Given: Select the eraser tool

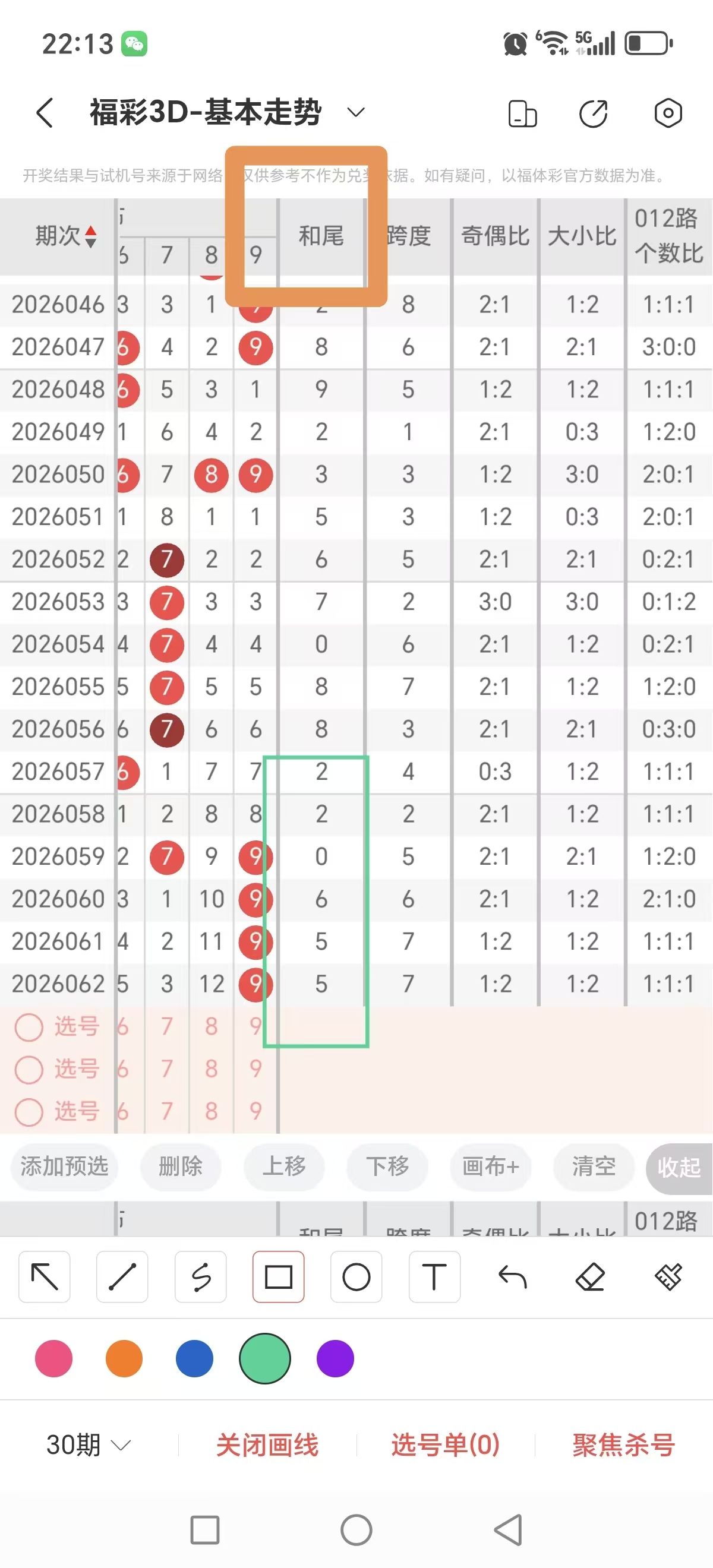Looking at the screenshot, I should tap(590, 1278).
